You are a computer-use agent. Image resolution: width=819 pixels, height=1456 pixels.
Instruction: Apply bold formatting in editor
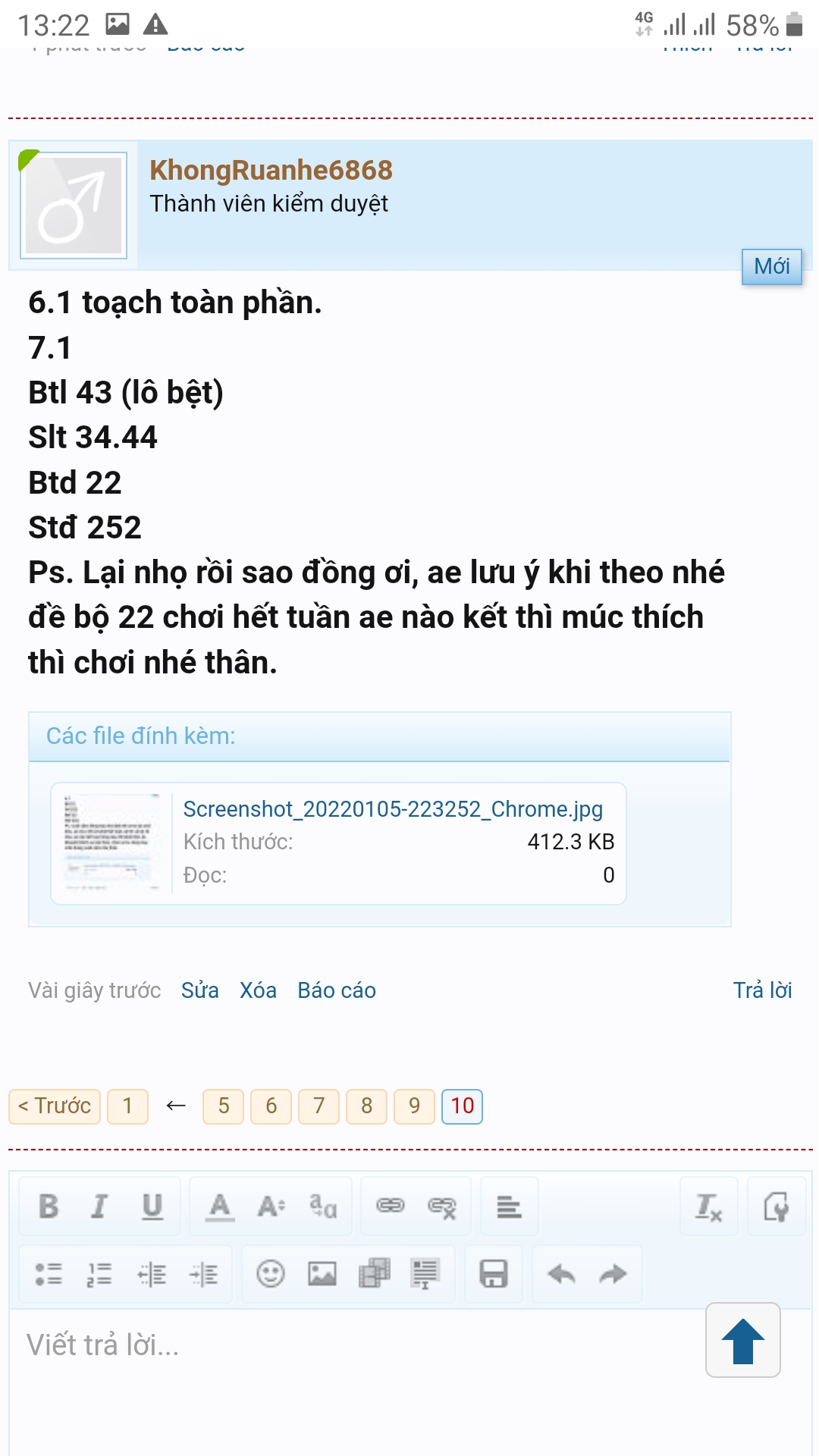[49, 1207]
